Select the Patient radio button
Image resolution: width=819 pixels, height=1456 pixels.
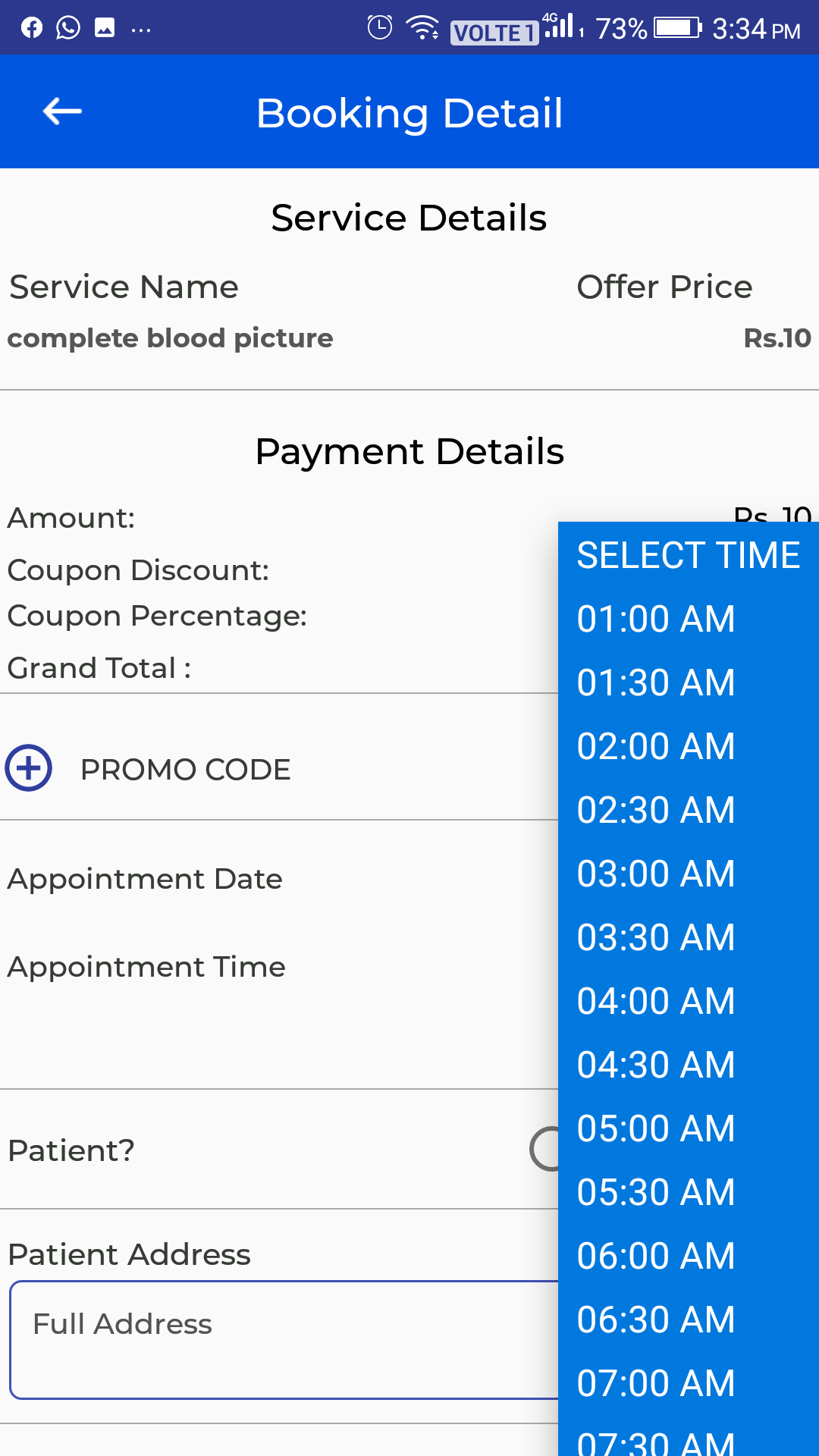544,1149
